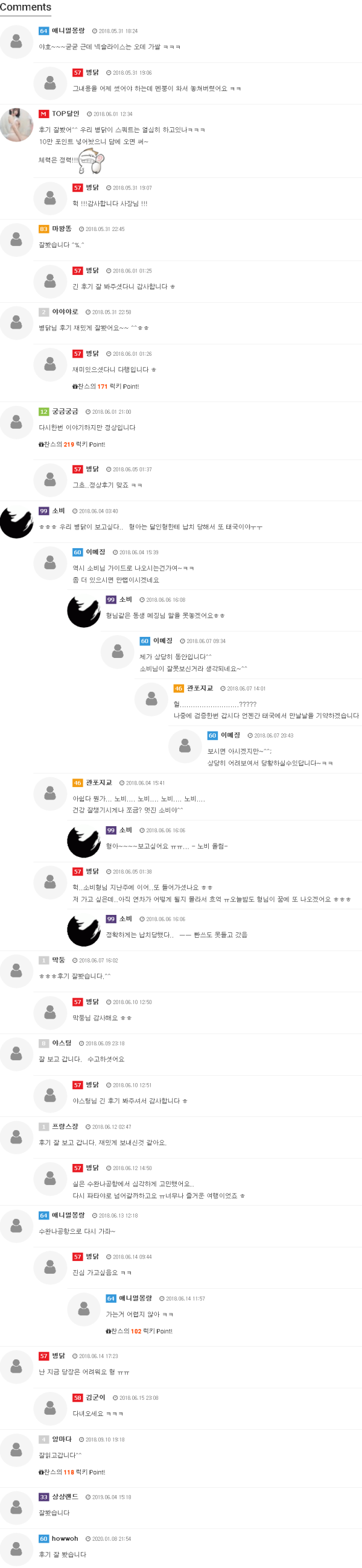Open 마왕똥's user profile link
Screen dimensions: 362x1568
(x=62, y=229)
